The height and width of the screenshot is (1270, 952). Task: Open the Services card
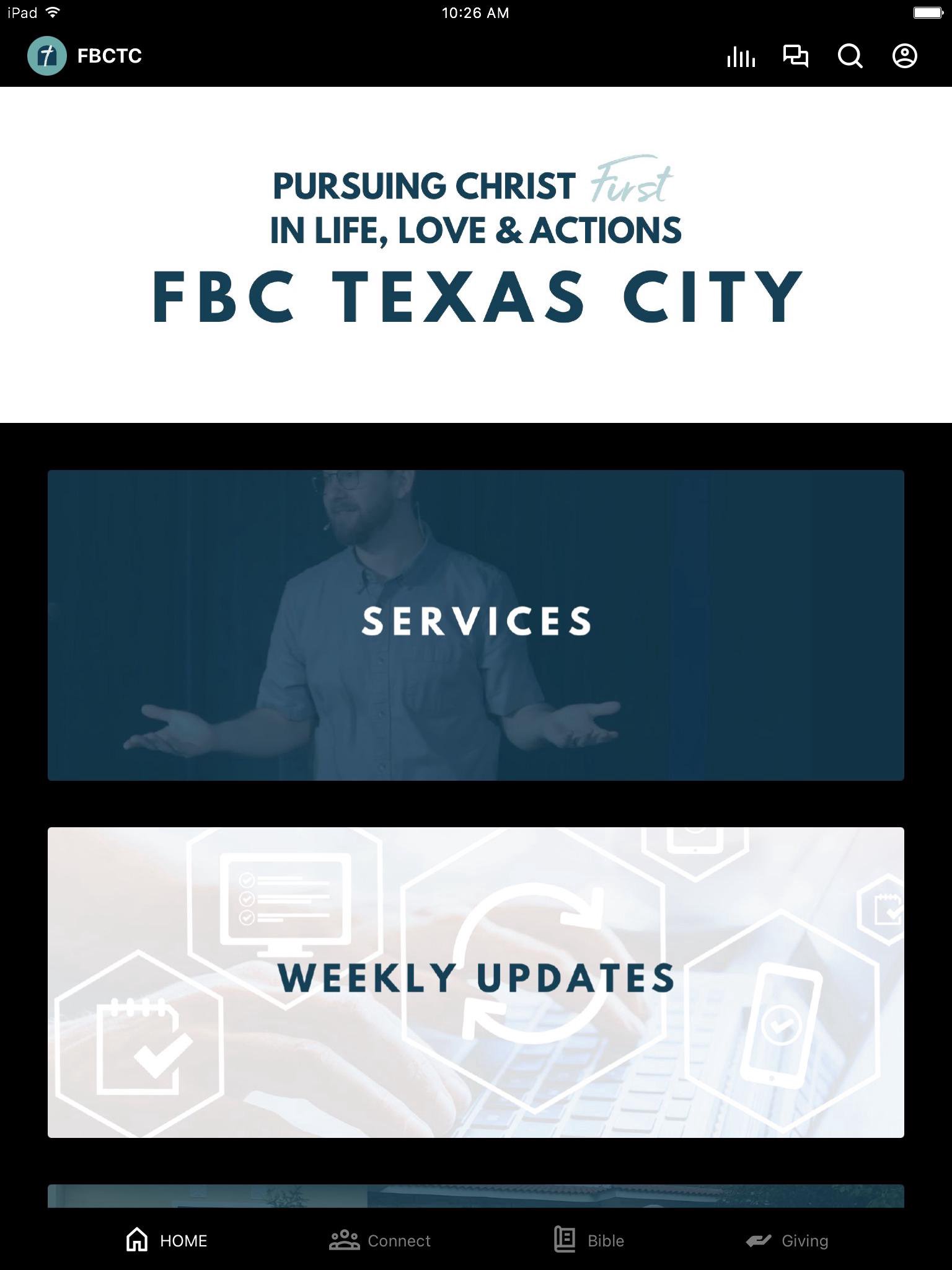point(476,625)
